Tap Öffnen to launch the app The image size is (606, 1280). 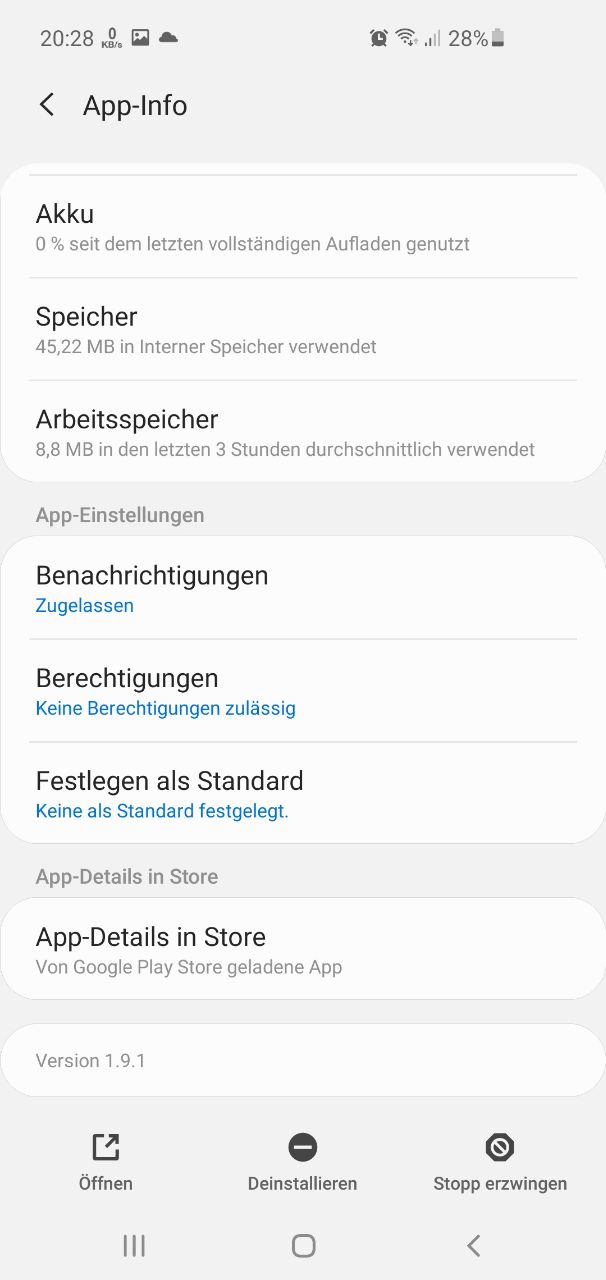pyautogui.click(x=106, y=1162)
